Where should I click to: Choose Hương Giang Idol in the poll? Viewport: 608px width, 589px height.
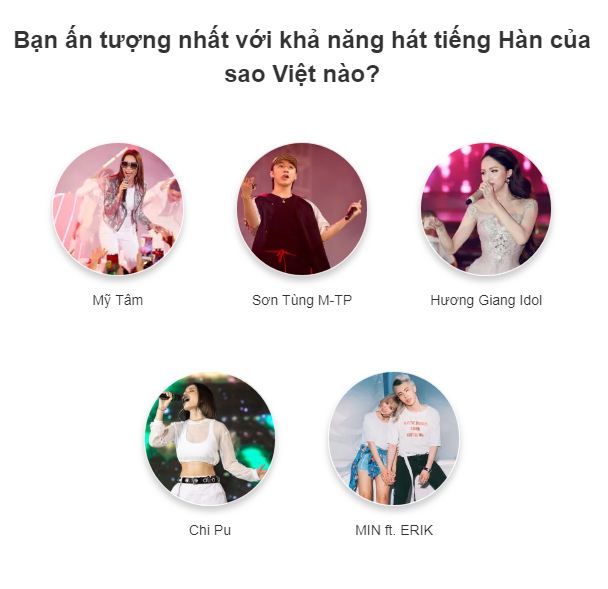[x=486, y=209]
